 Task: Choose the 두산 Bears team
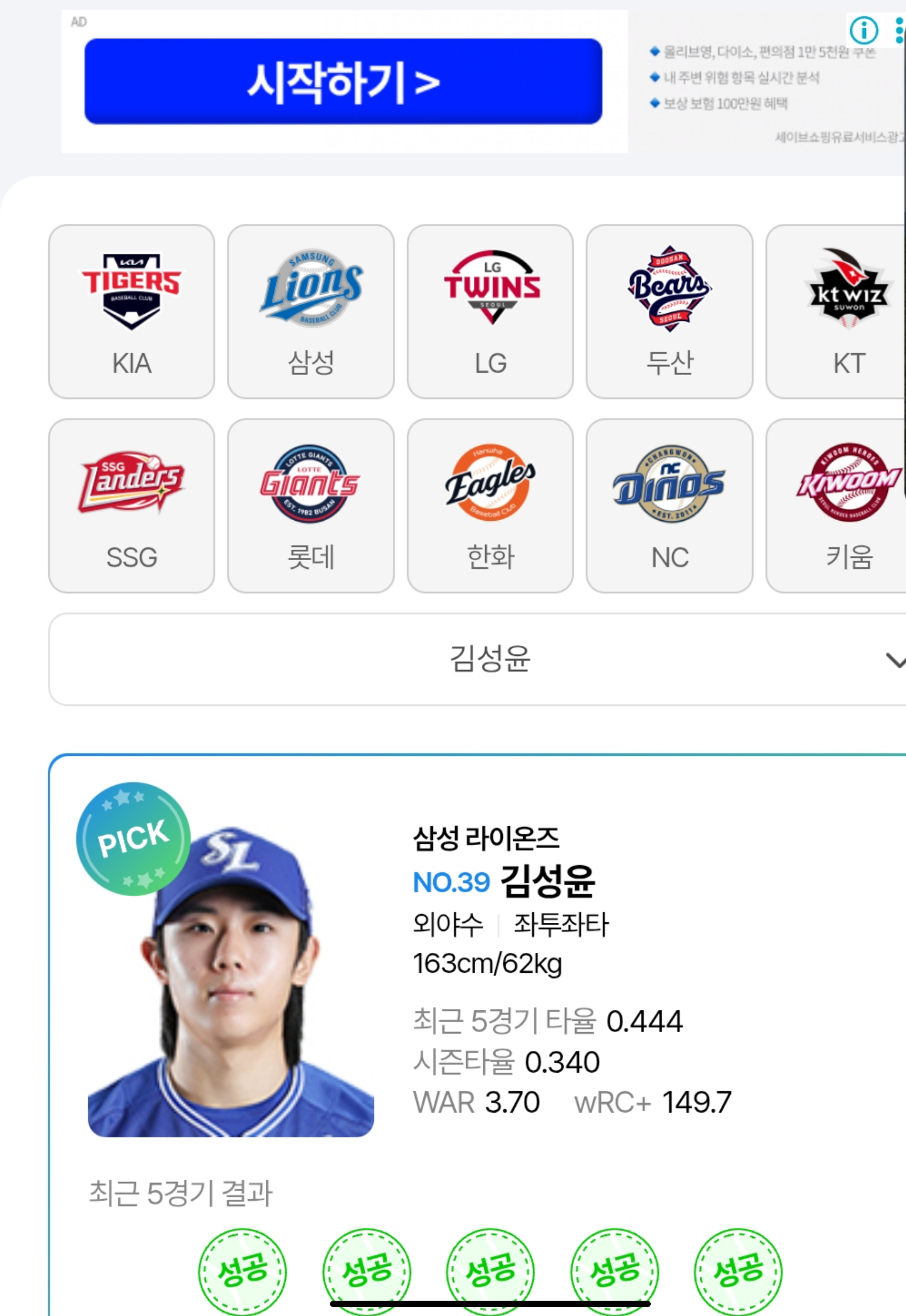[669, 312]
